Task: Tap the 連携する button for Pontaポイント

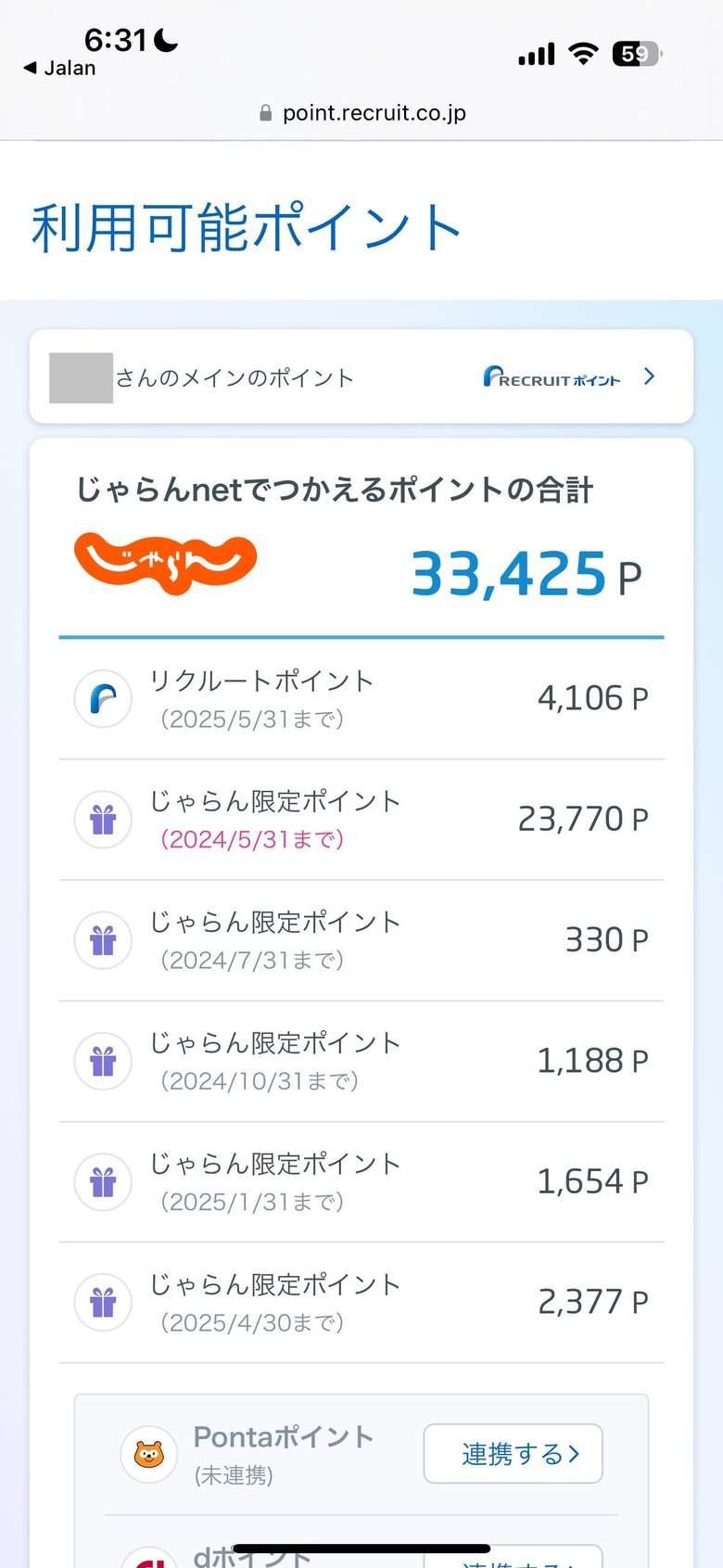Action: pyautogui.click(x=513, y=1453)
